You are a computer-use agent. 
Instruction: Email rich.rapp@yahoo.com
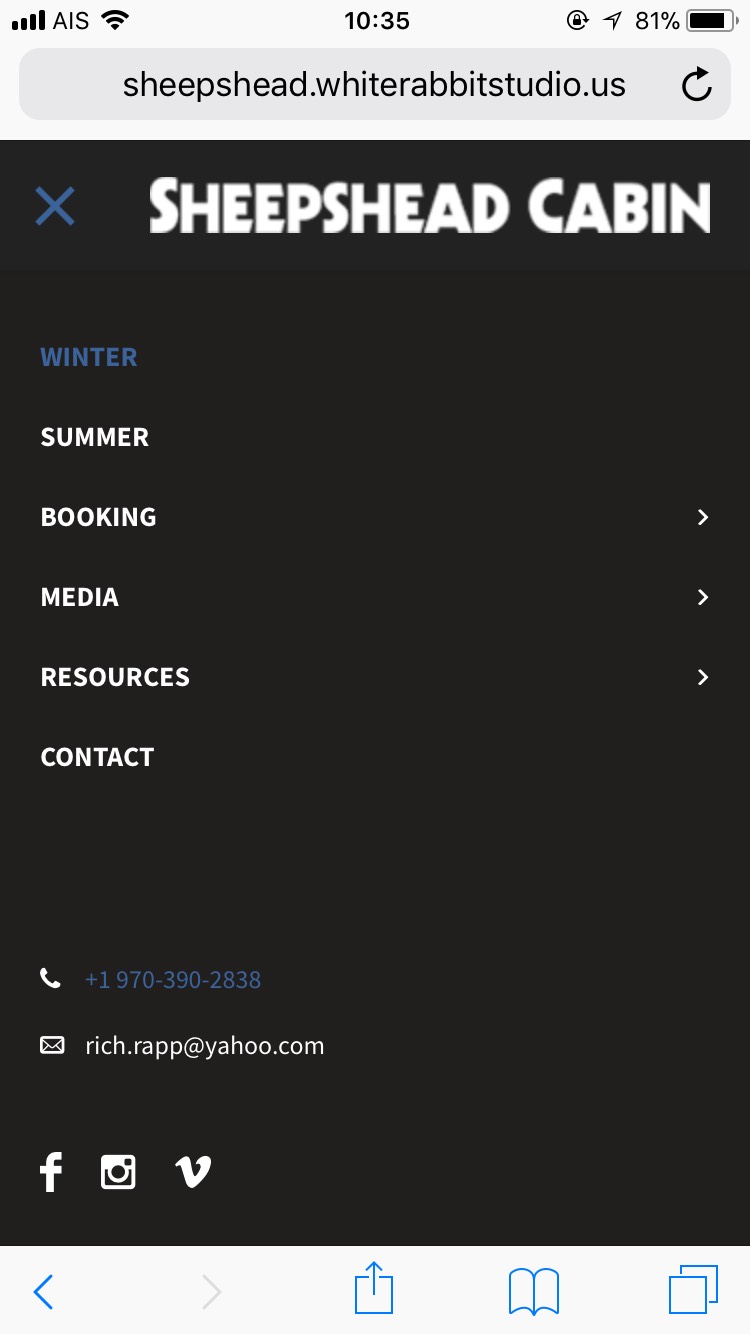coord(204,1046)
